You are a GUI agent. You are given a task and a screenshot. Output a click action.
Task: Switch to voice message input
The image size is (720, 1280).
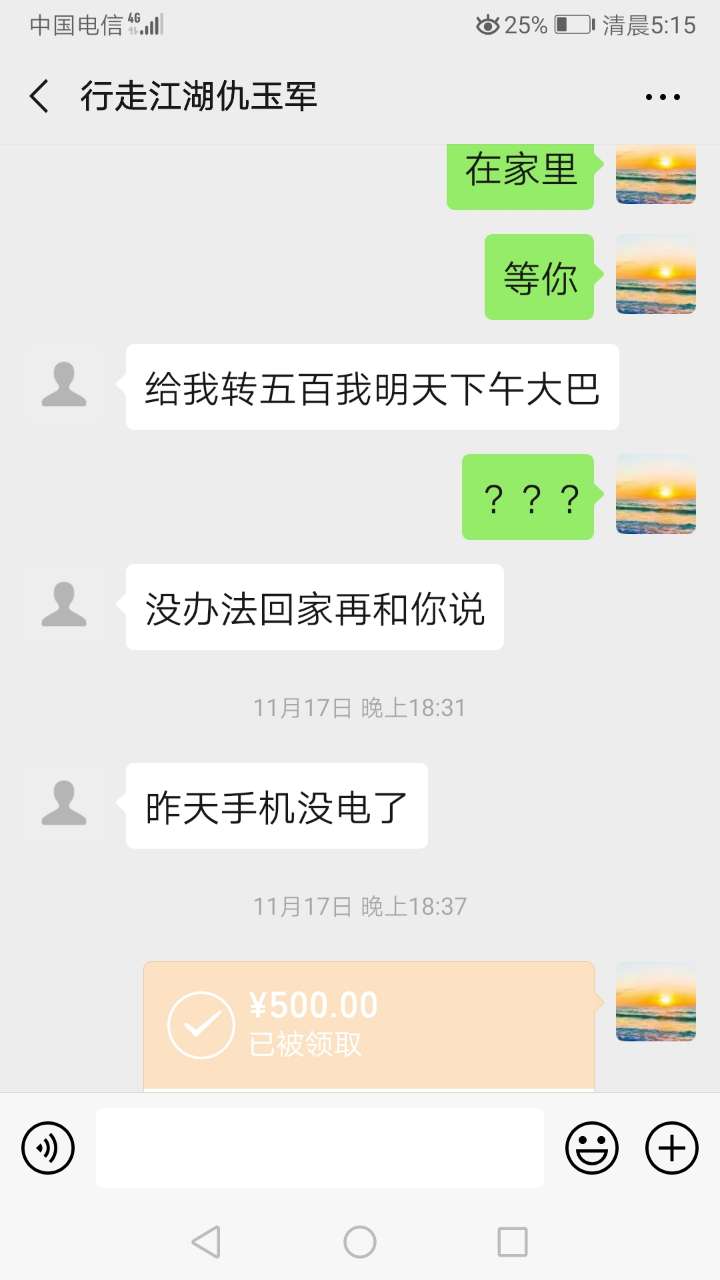click(x=48, y=1147)
